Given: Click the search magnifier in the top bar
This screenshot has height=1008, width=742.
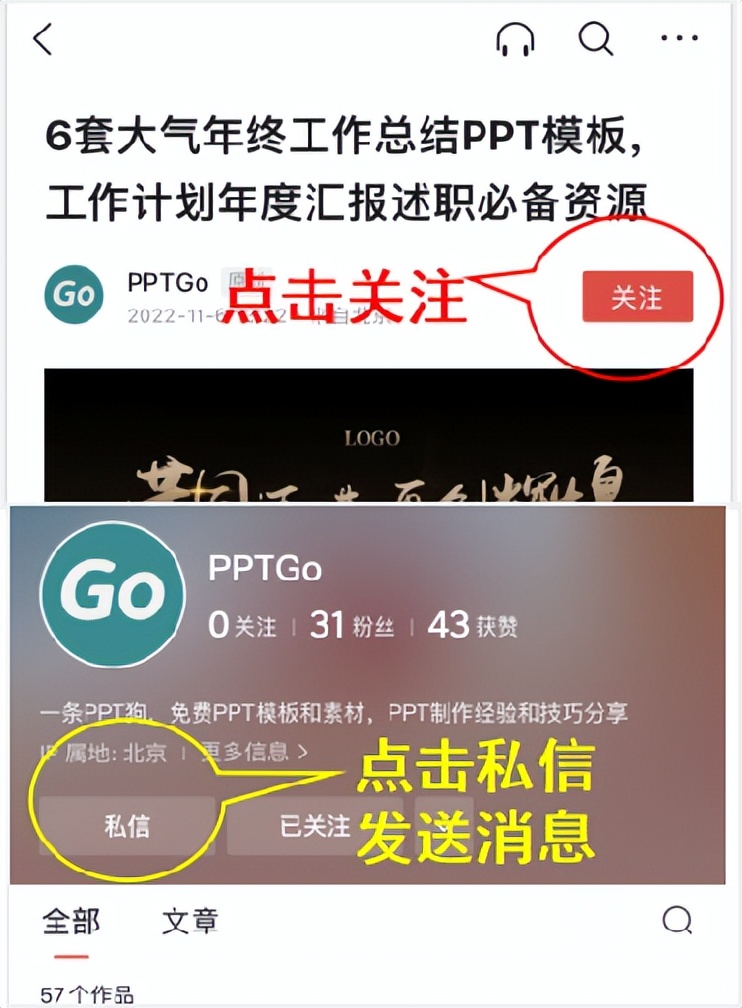Looking at the screenshot, I should 597,38.
